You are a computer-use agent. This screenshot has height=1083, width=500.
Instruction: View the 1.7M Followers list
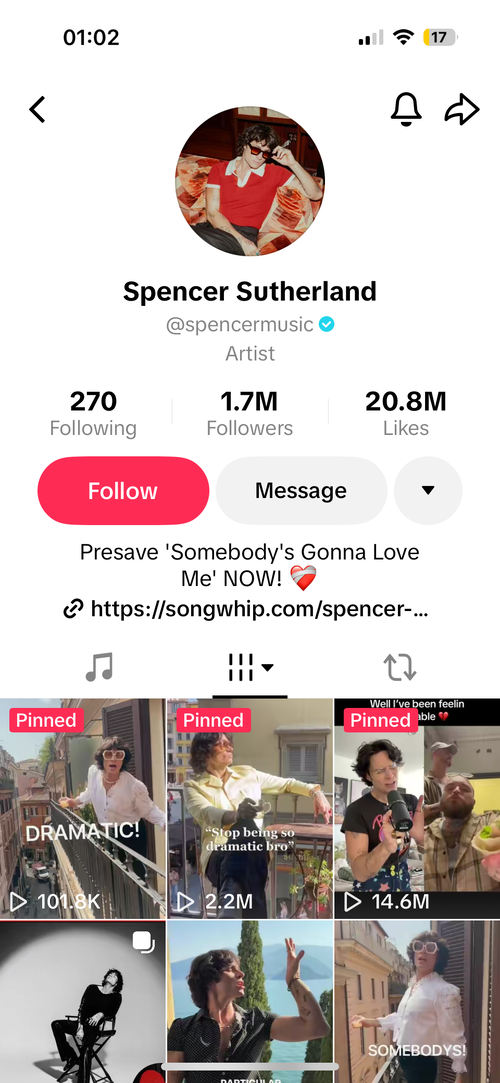click(249, 413)
